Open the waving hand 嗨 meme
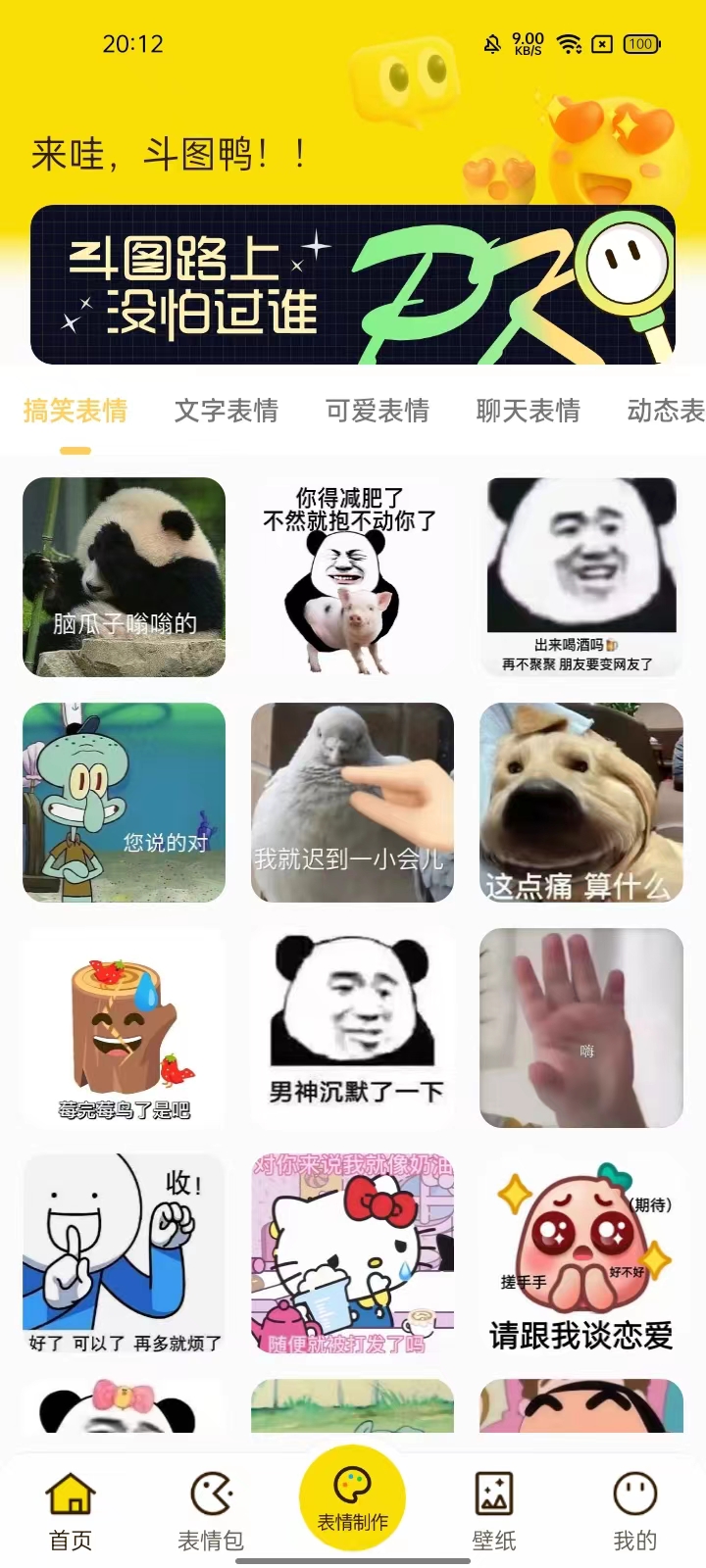 click(580, 1027)
